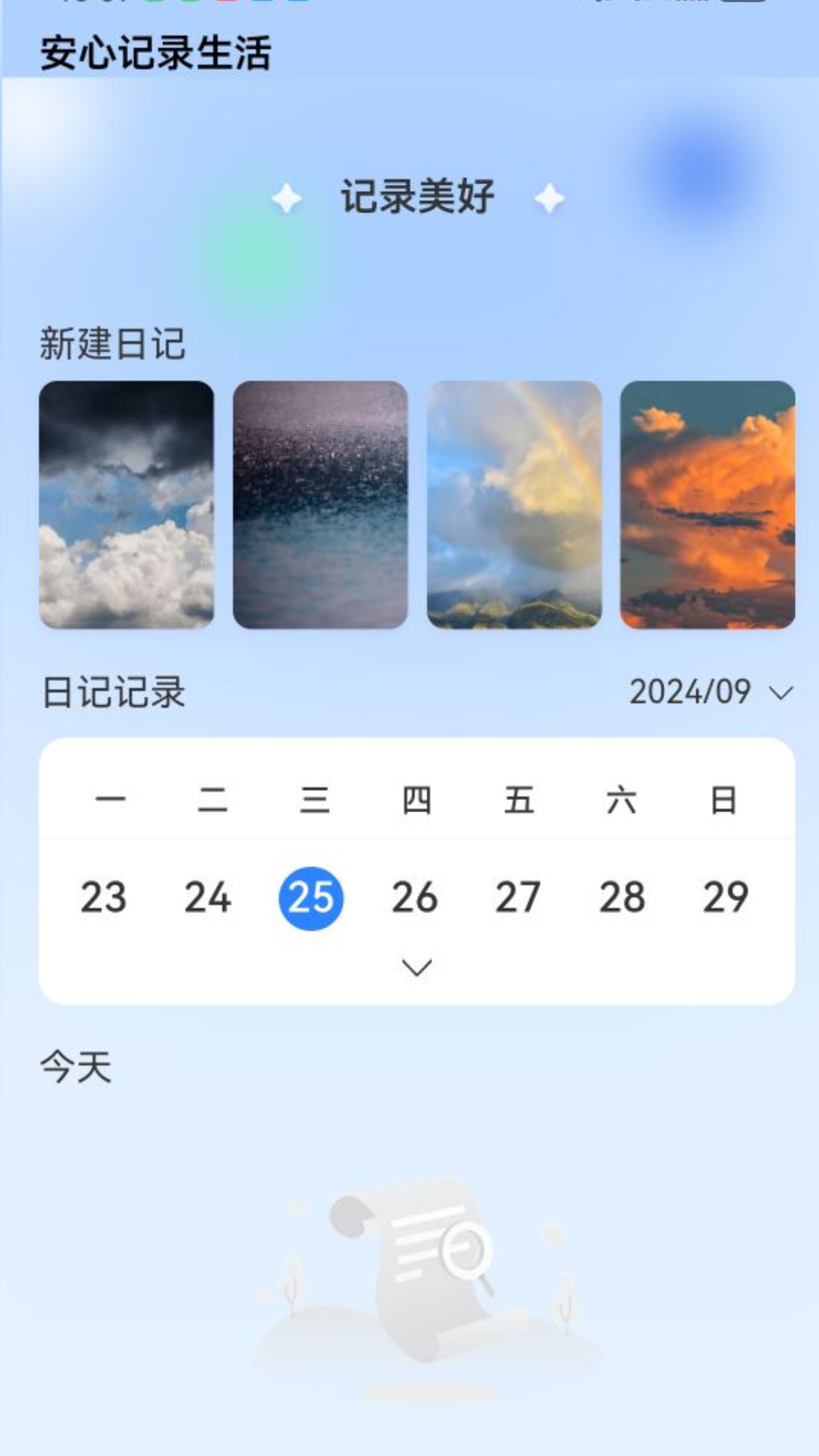This screenshot has width=819, height=1456.
Task: Select date 24 in calendar
Action: pos(208,898)
